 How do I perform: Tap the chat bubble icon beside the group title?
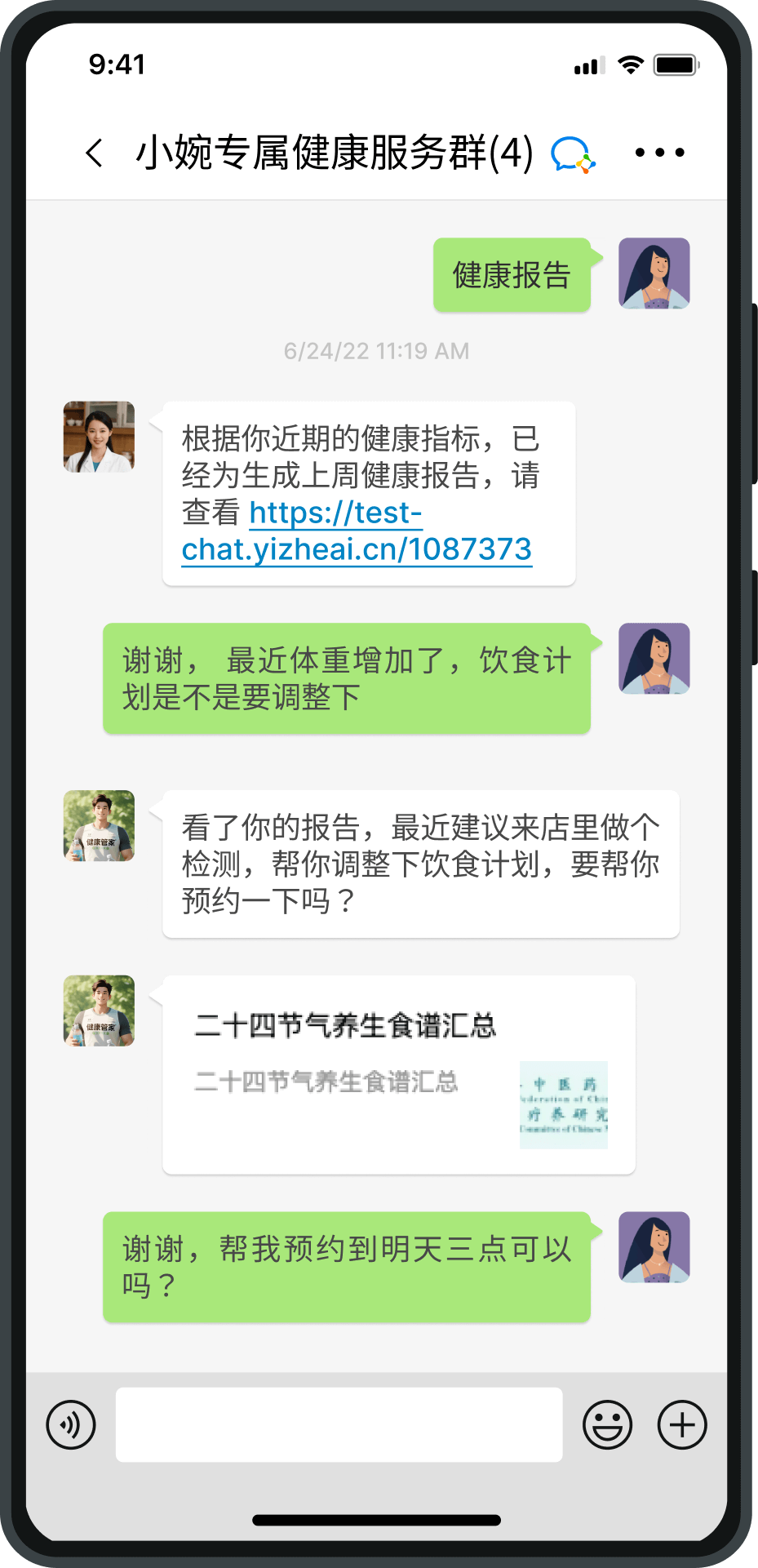tap(572, 154)
